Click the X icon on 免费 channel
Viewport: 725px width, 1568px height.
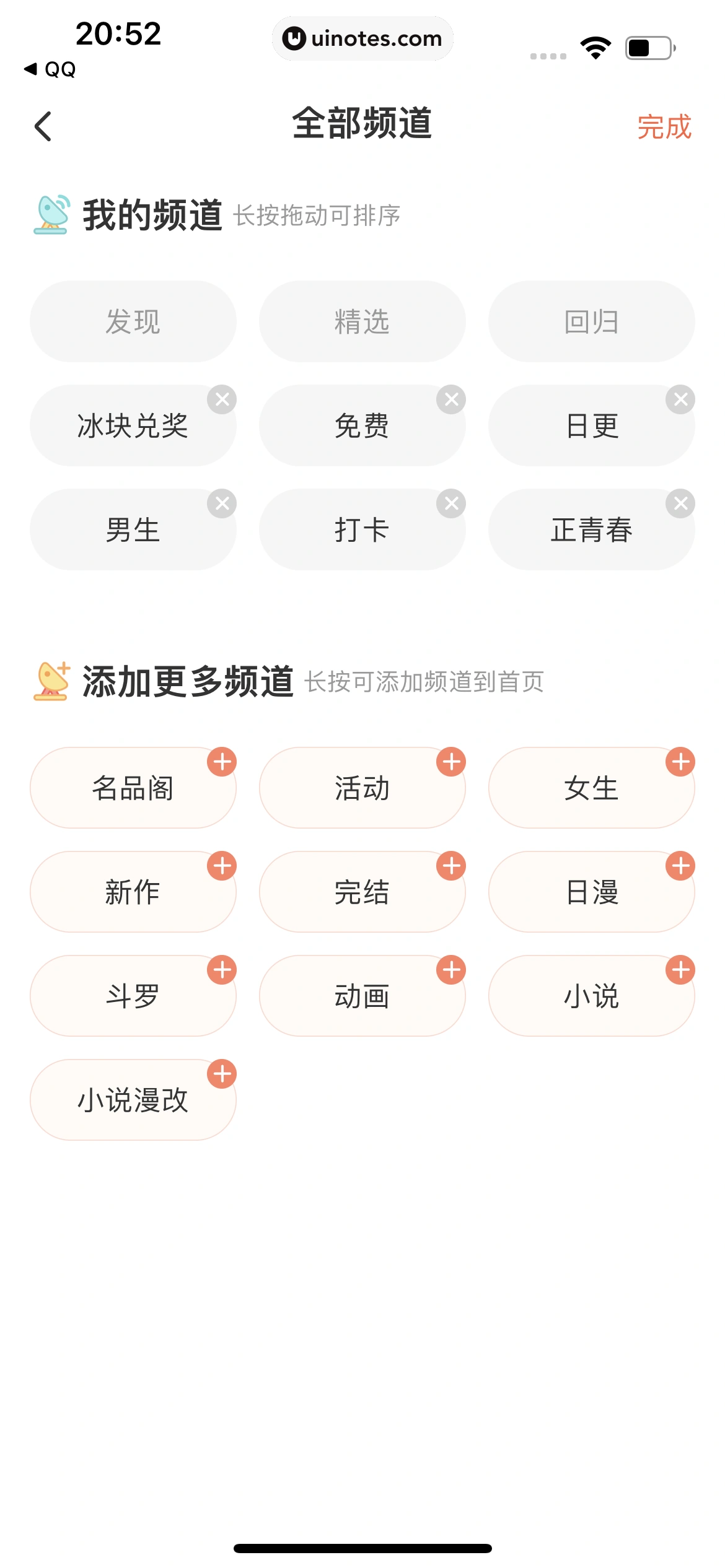pos(452,399)
